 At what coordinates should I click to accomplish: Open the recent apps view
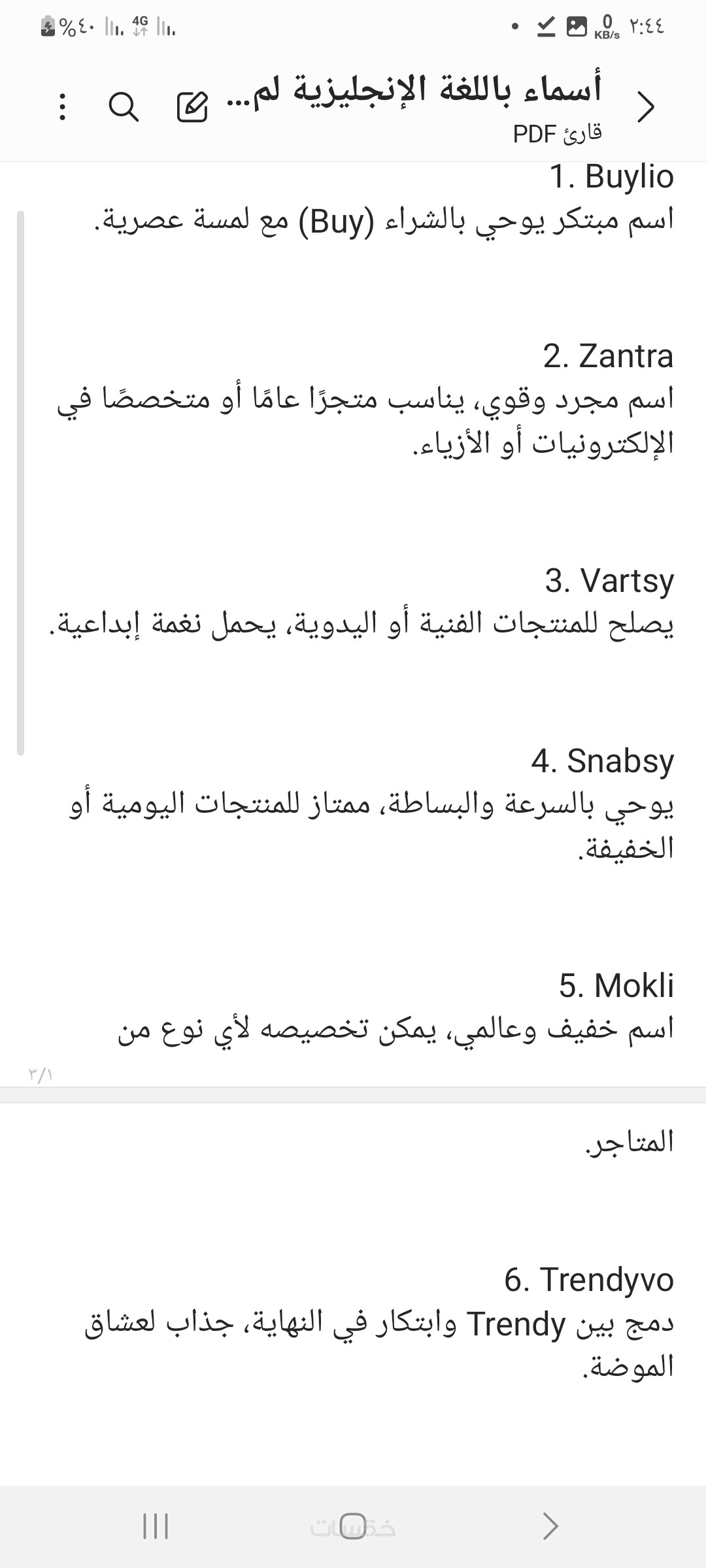click(x=156, y=1526)
